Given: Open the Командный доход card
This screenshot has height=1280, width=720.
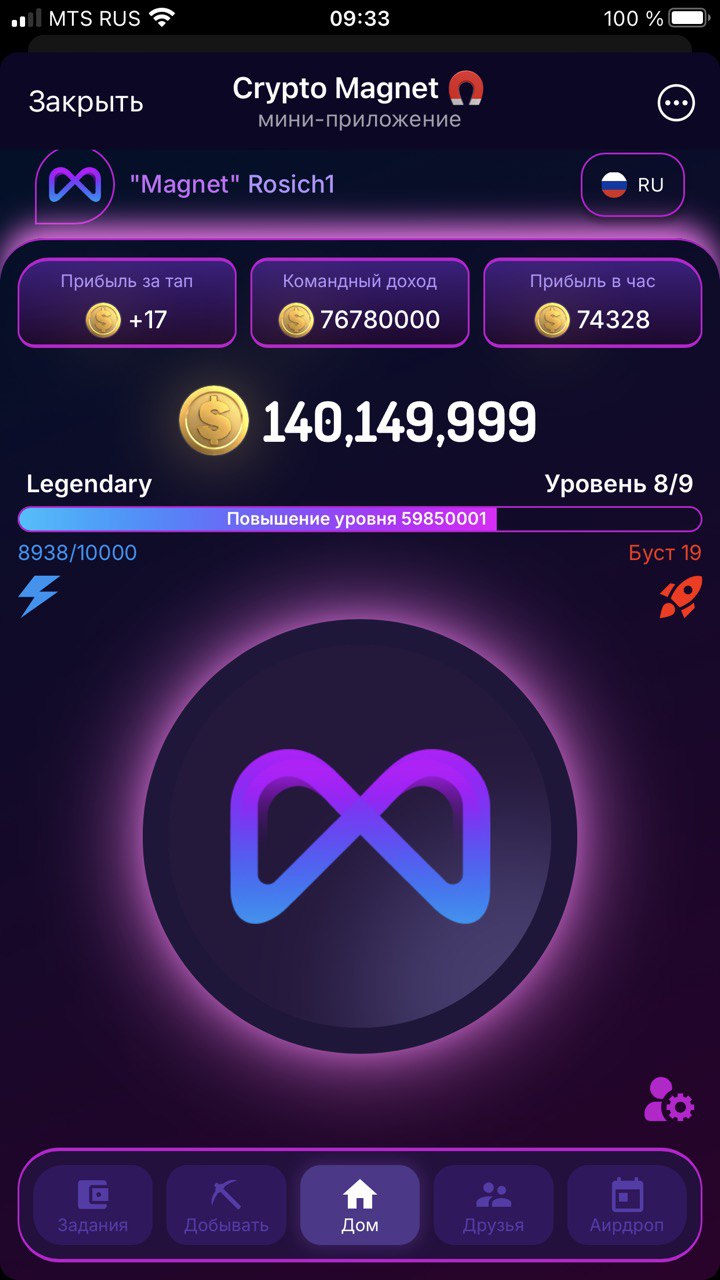Looking at the screenshot, I should 360,303.
